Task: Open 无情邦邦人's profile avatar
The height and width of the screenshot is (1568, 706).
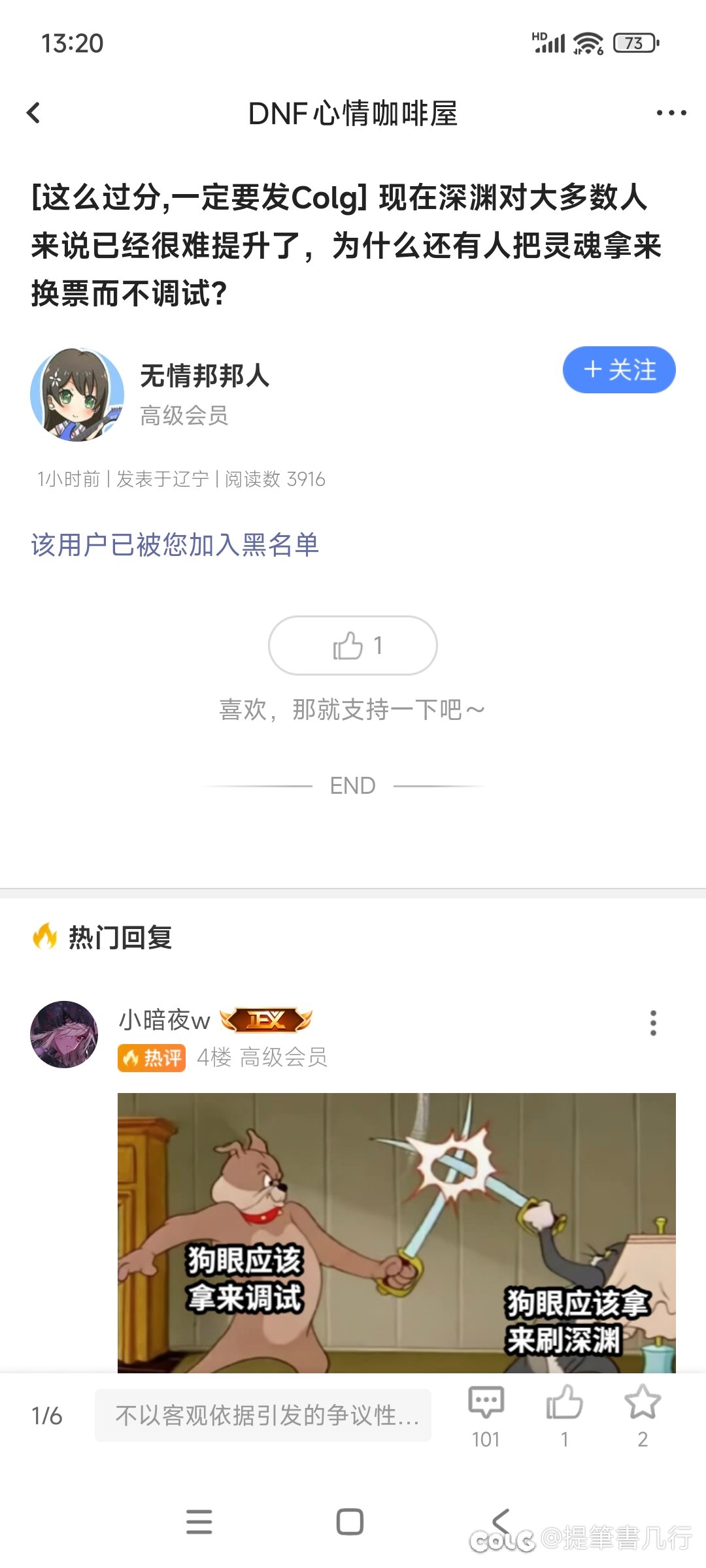Action: tap(77, 395)
